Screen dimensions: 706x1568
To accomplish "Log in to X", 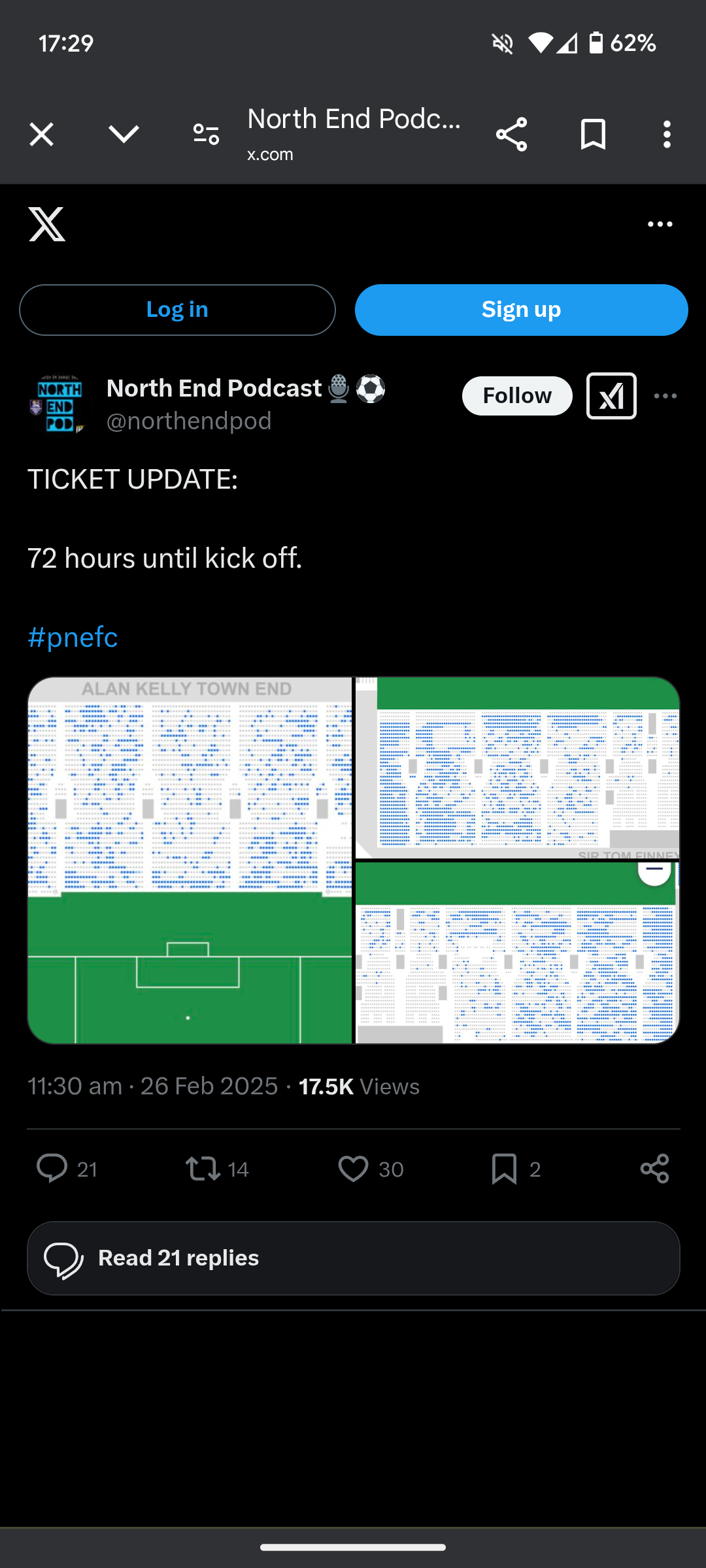I will coord(177,310).
